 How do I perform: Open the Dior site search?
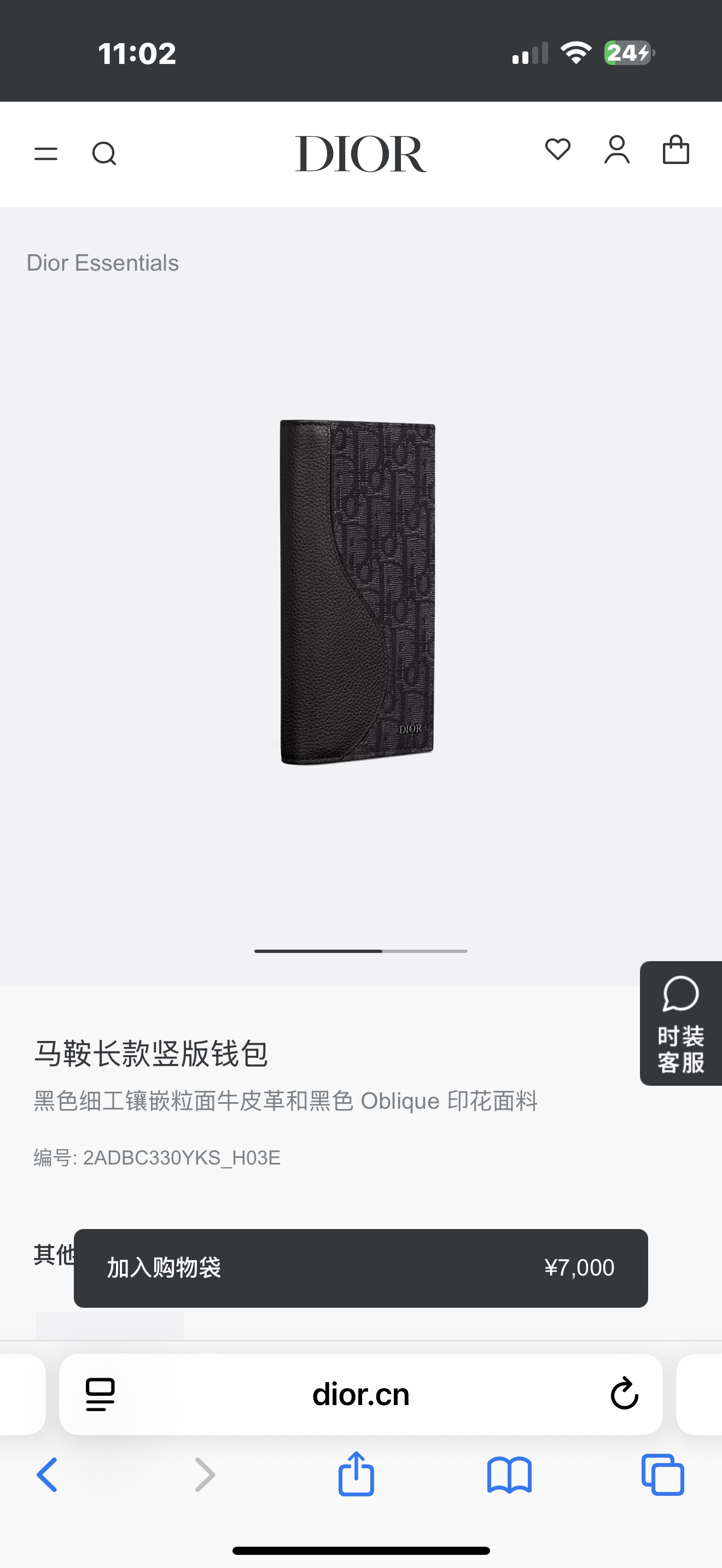(104, 154)
